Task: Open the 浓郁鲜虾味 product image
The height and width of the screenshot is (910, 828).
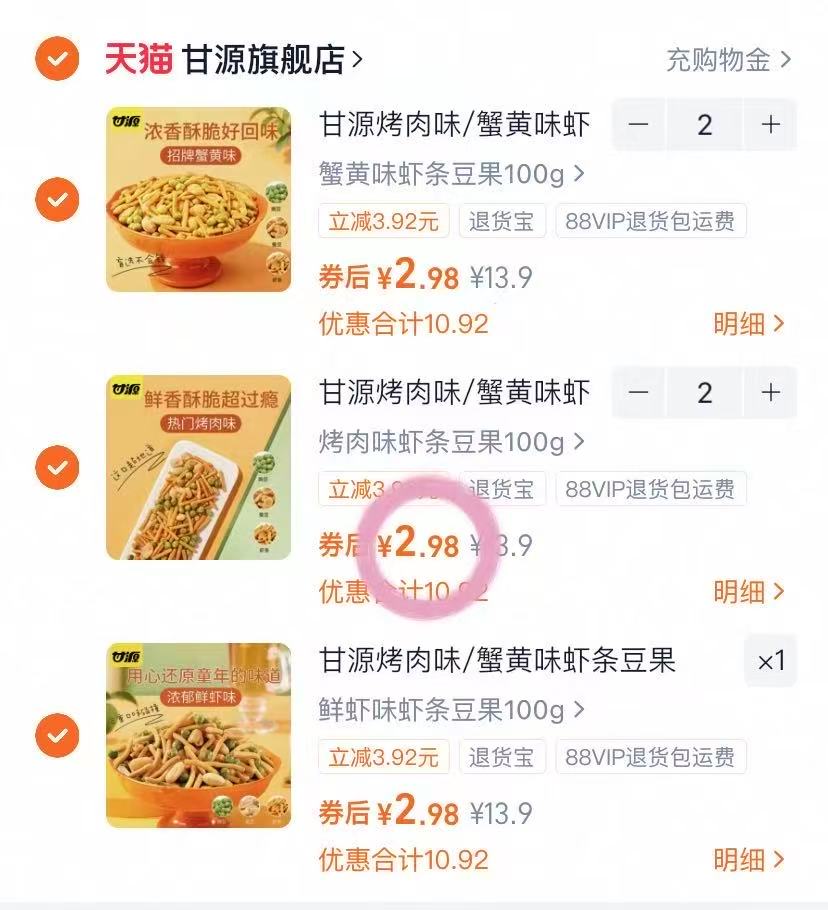Action: click(x=198, y=736)
